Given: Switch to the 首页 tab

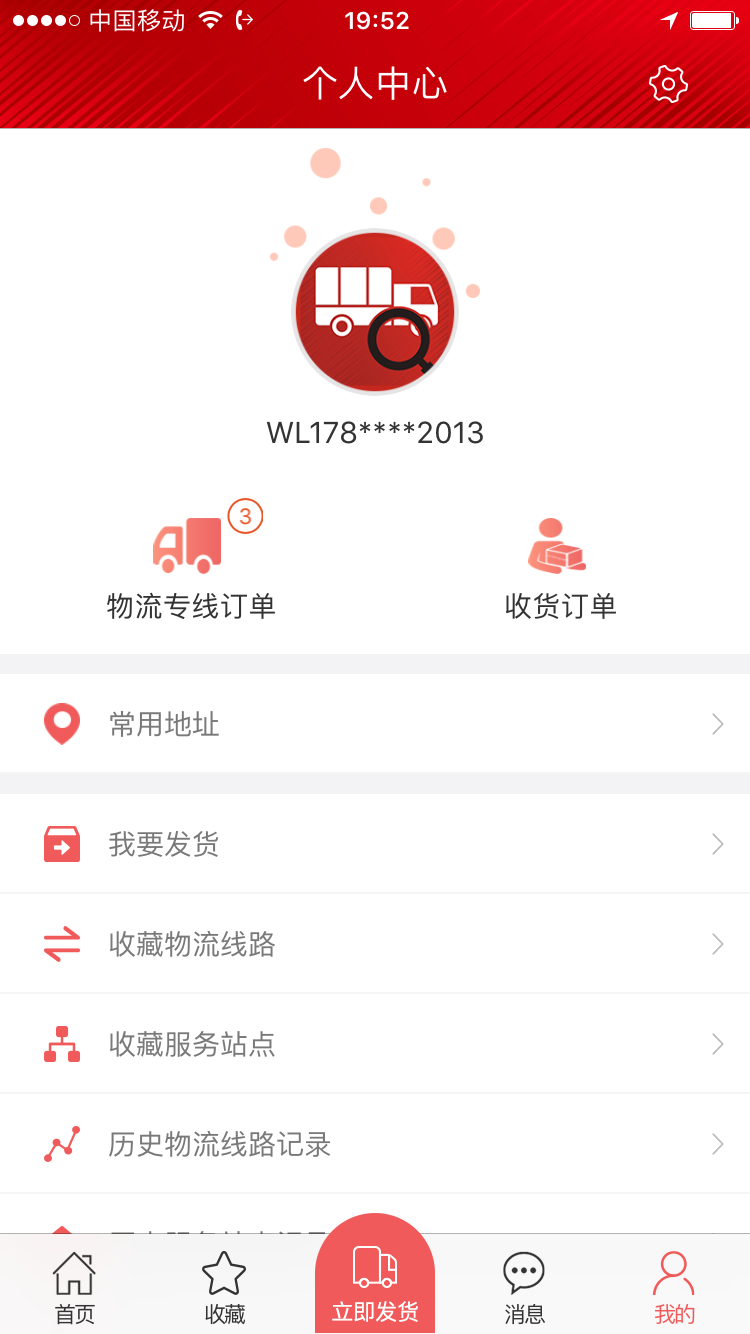Looking at the screenshot, I should point(75,1288).
